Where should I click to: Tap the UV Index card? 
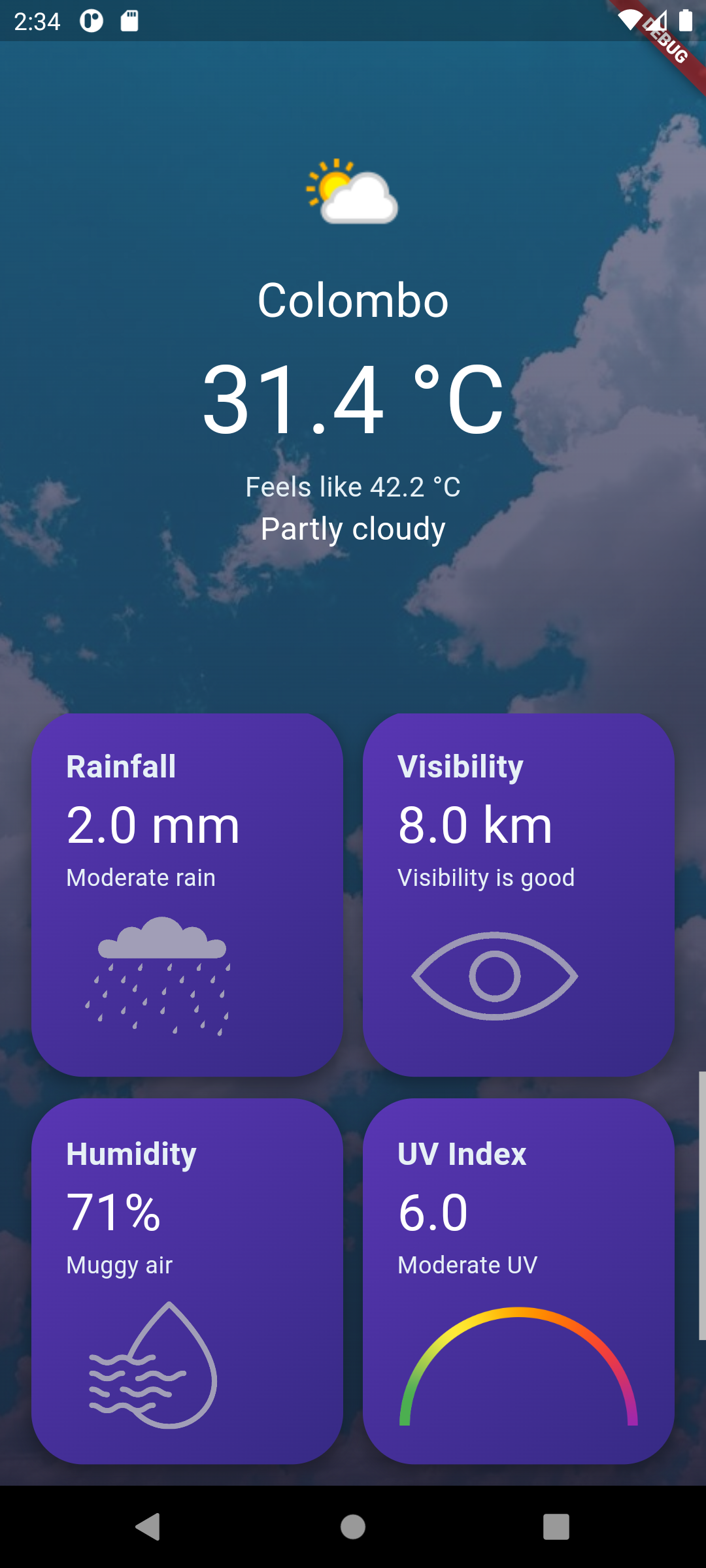pos(518,1281)
